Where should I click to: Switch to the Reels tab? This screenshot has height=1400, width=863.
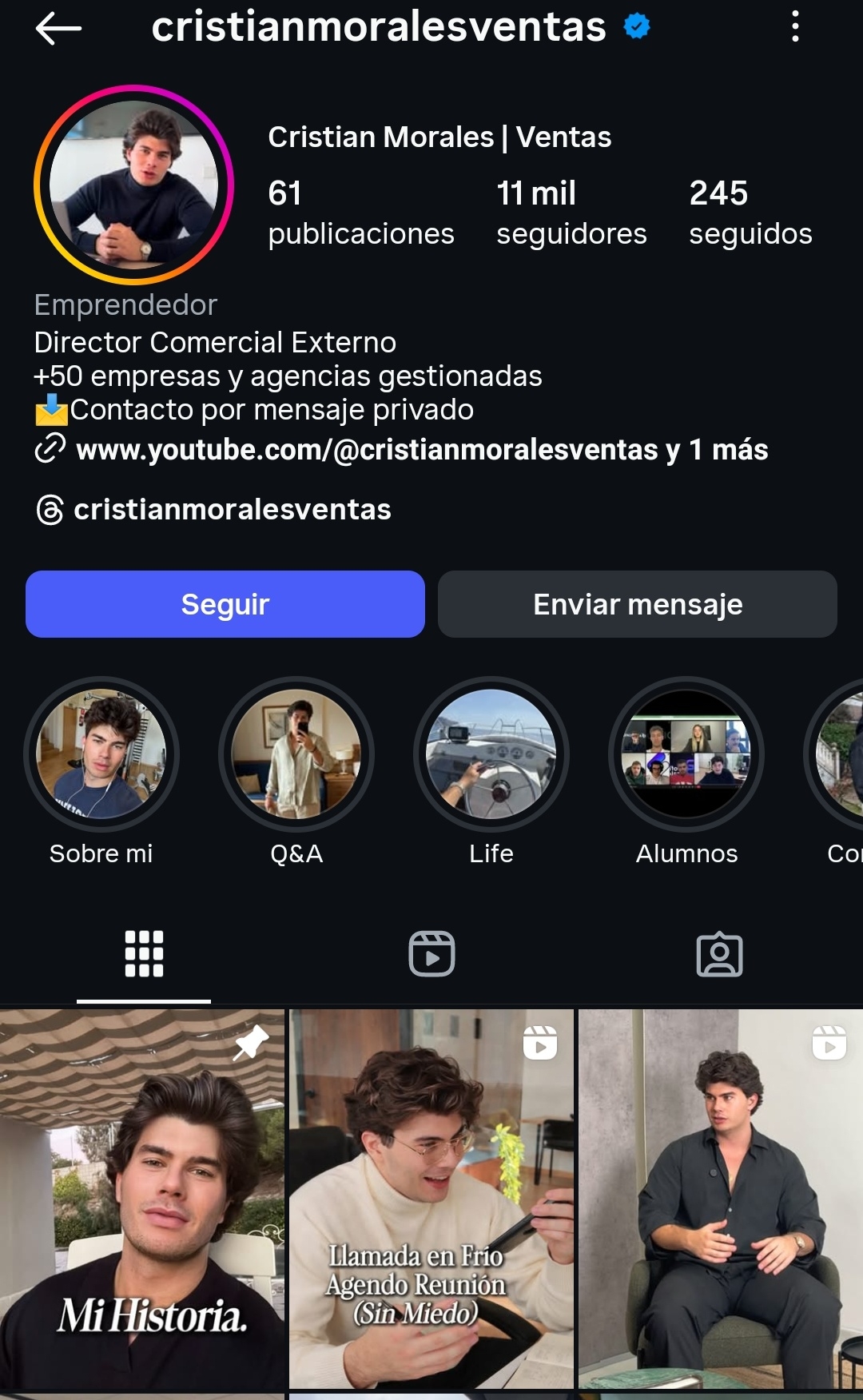[431, 954]
